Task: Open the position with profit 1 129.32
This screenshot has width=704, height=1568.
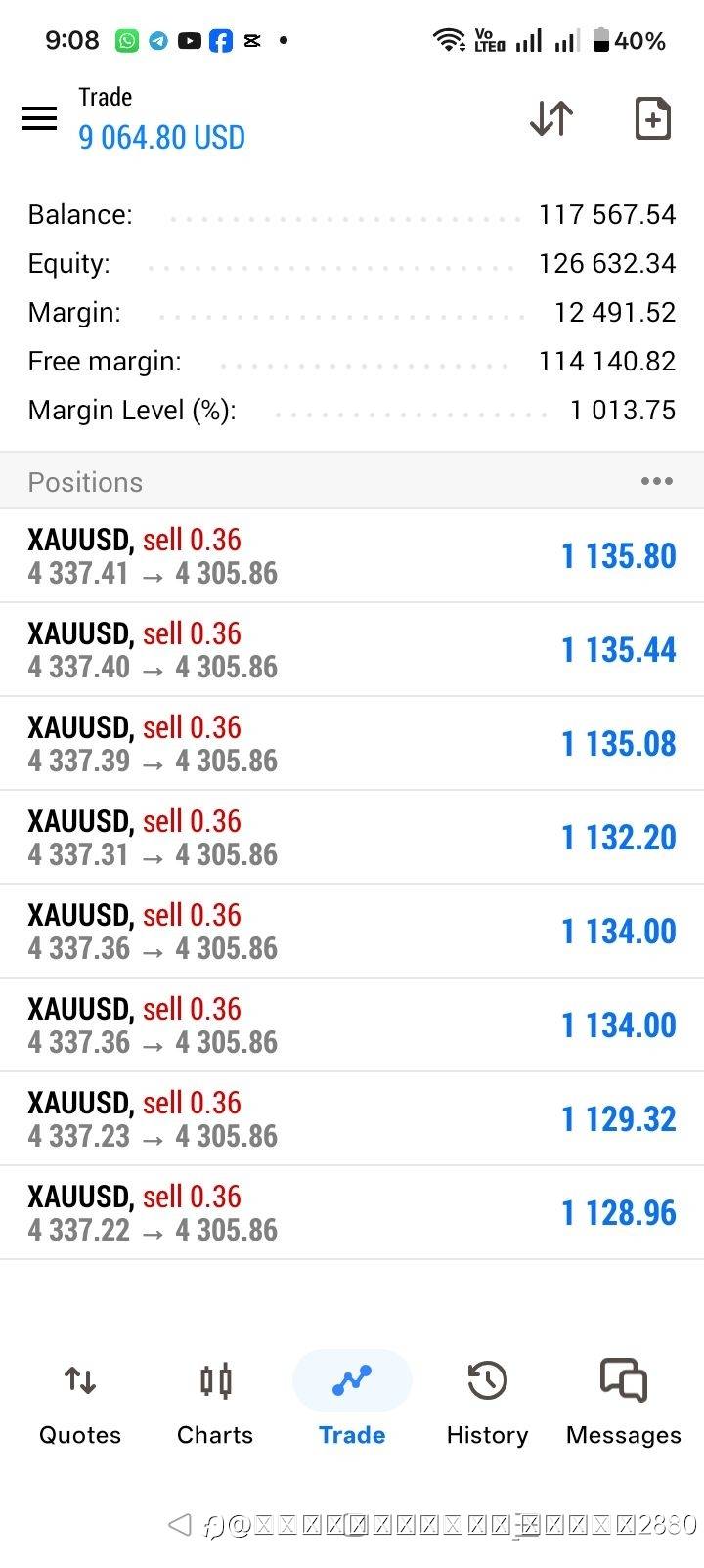Action: click(352, 1118)
